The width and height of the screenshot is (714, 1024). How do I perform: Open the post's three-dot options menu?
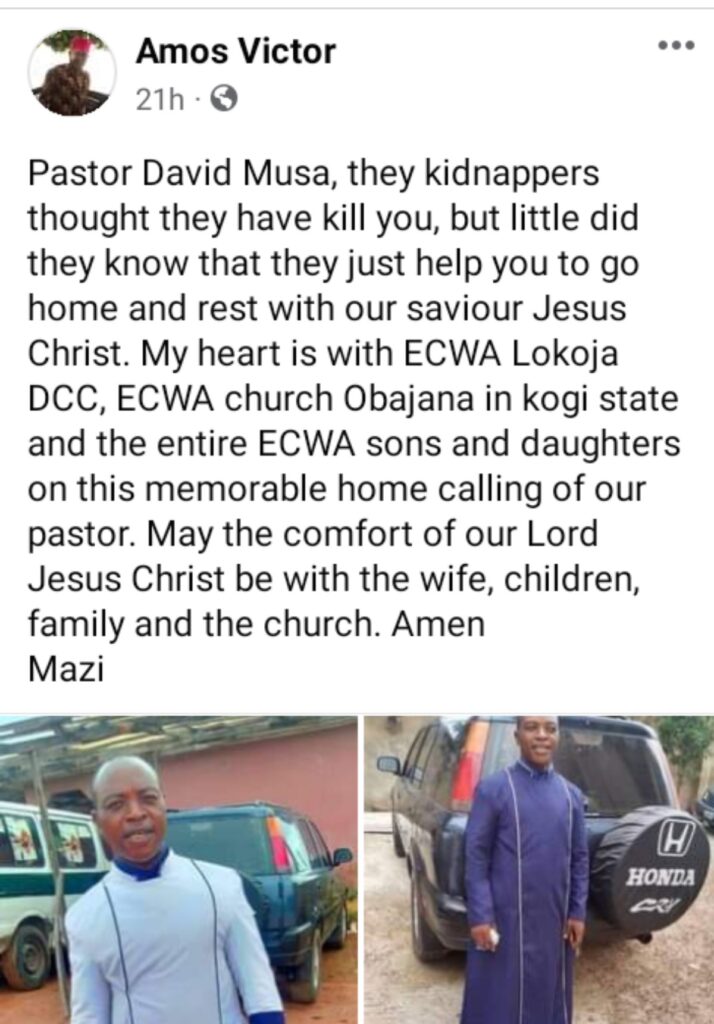pyautogui.click(x=673, y=47)
